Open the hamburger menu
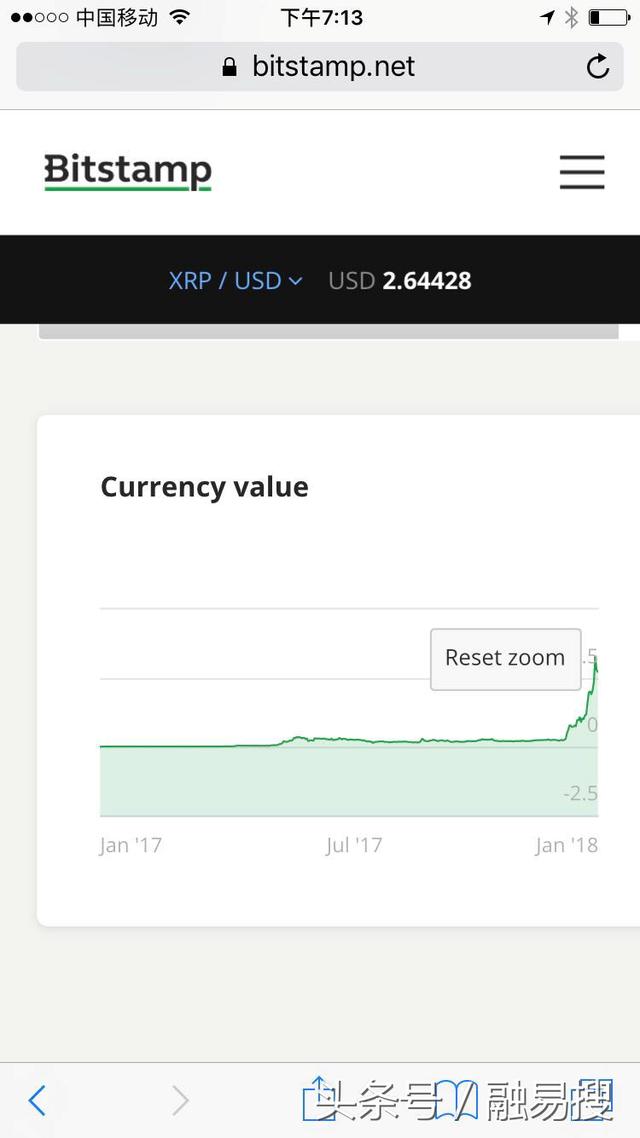Viewport: 640px width, 1138px height. (581, 172)
